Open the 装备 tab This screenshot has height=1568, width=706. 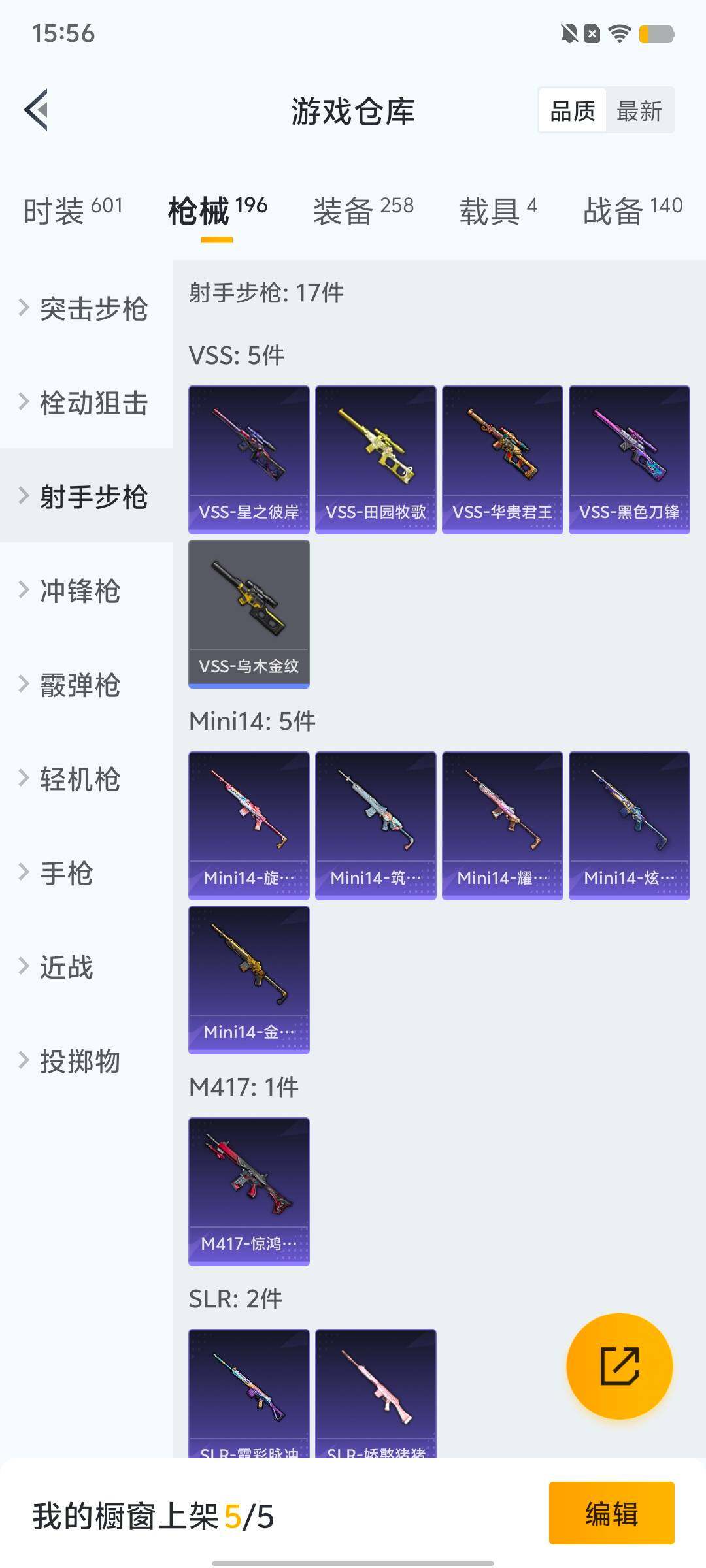(x=363, y=210)
